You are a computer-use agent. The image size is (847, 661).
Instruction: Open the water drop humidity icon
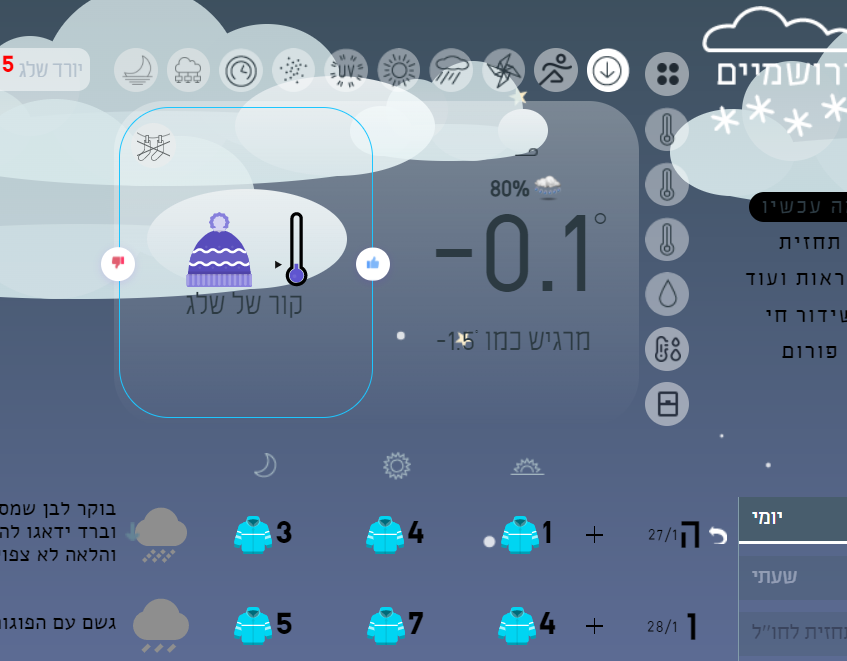pyautogui.click(x=667, y=294)
